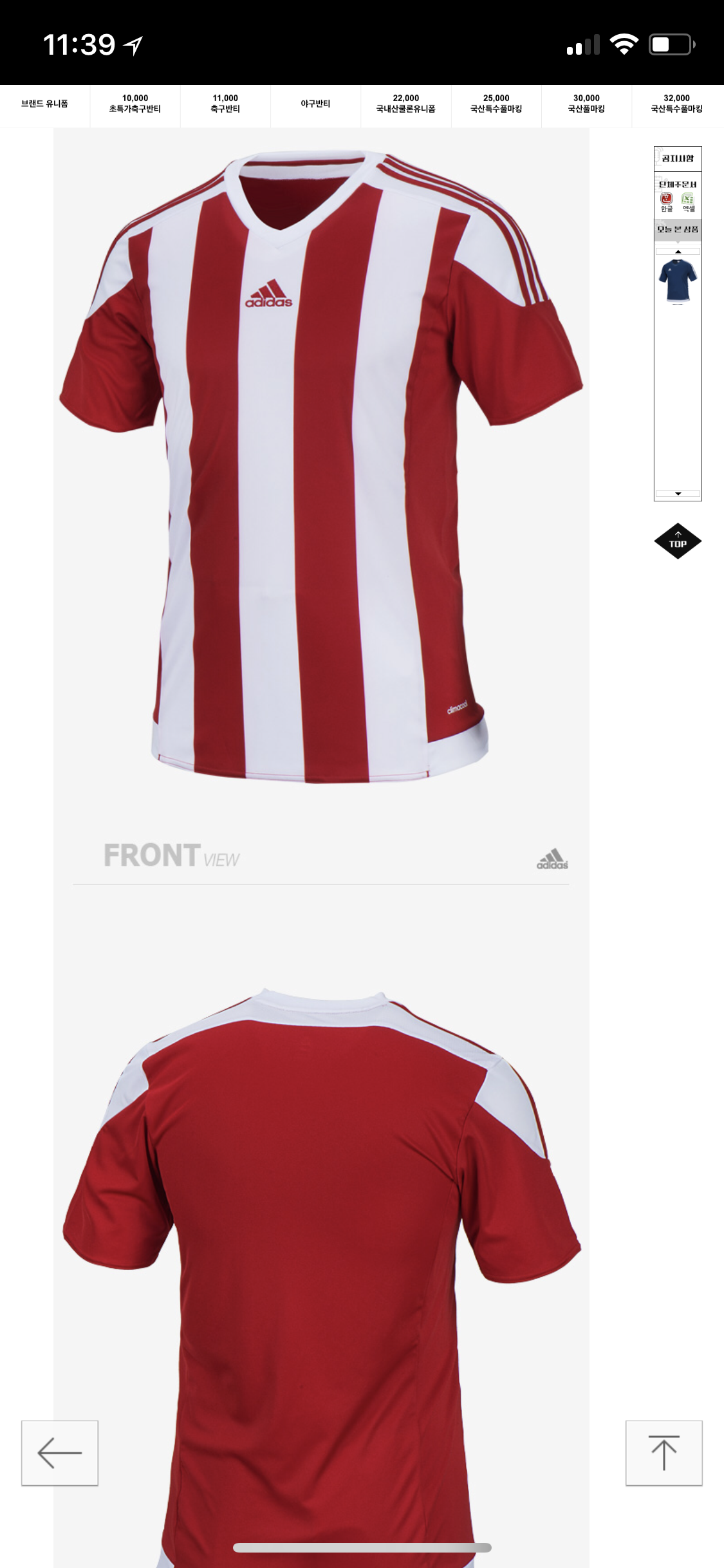Select the 25,000 국산특수풀마킹 category
The height and width of the screenshot is (1568, 724).
click(x=496, y=104)
